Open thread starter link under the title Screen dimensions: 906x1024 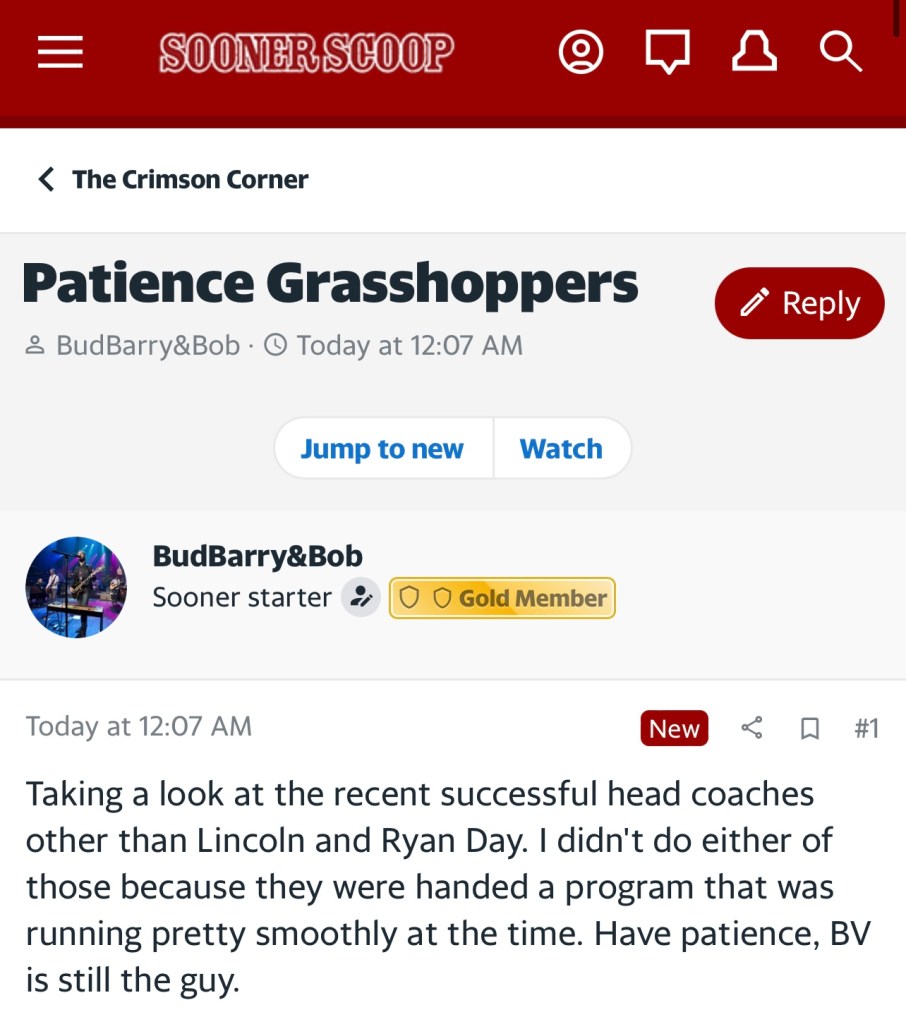coord(147,346)
